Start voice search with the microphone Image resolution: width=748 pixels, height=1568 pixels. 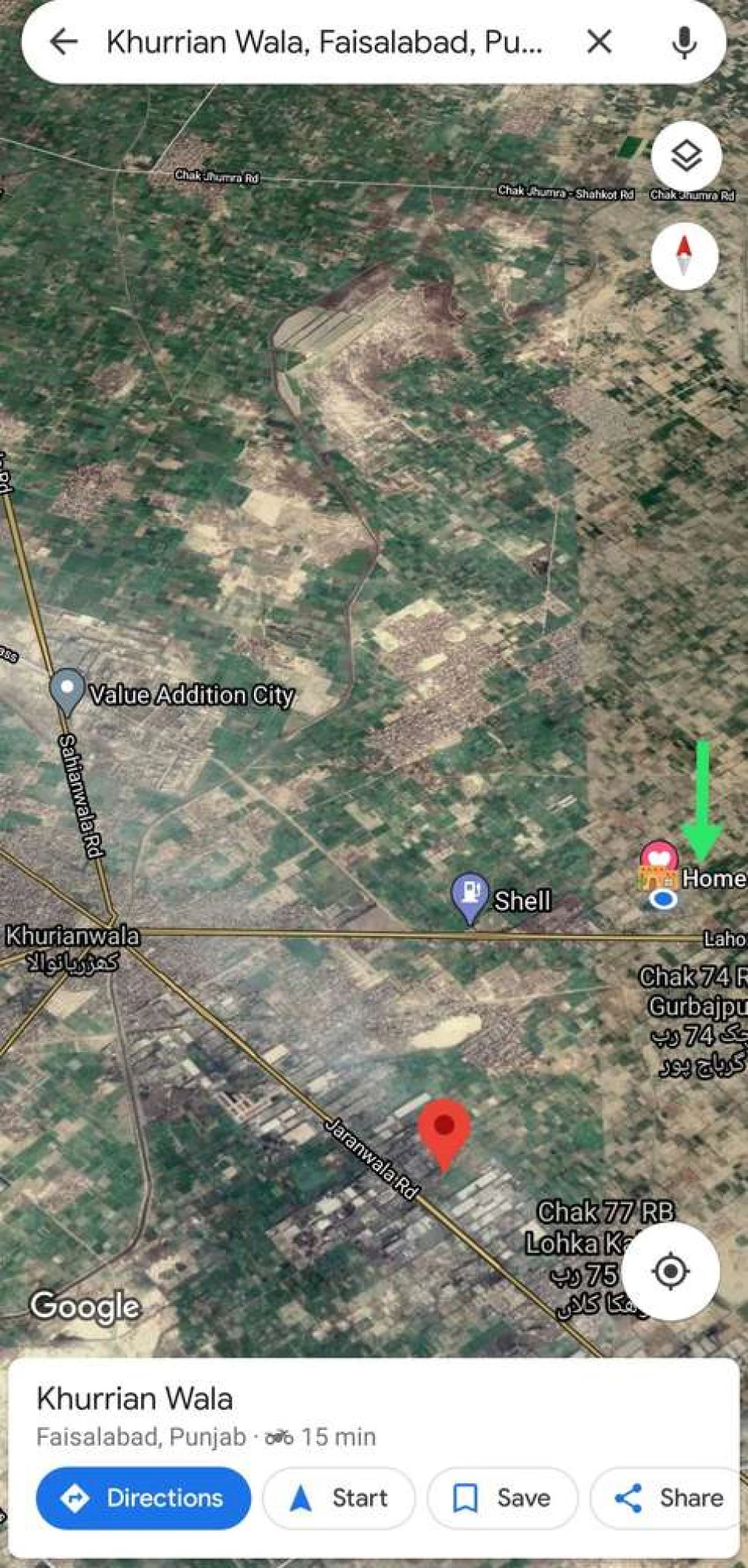(683, 41)
